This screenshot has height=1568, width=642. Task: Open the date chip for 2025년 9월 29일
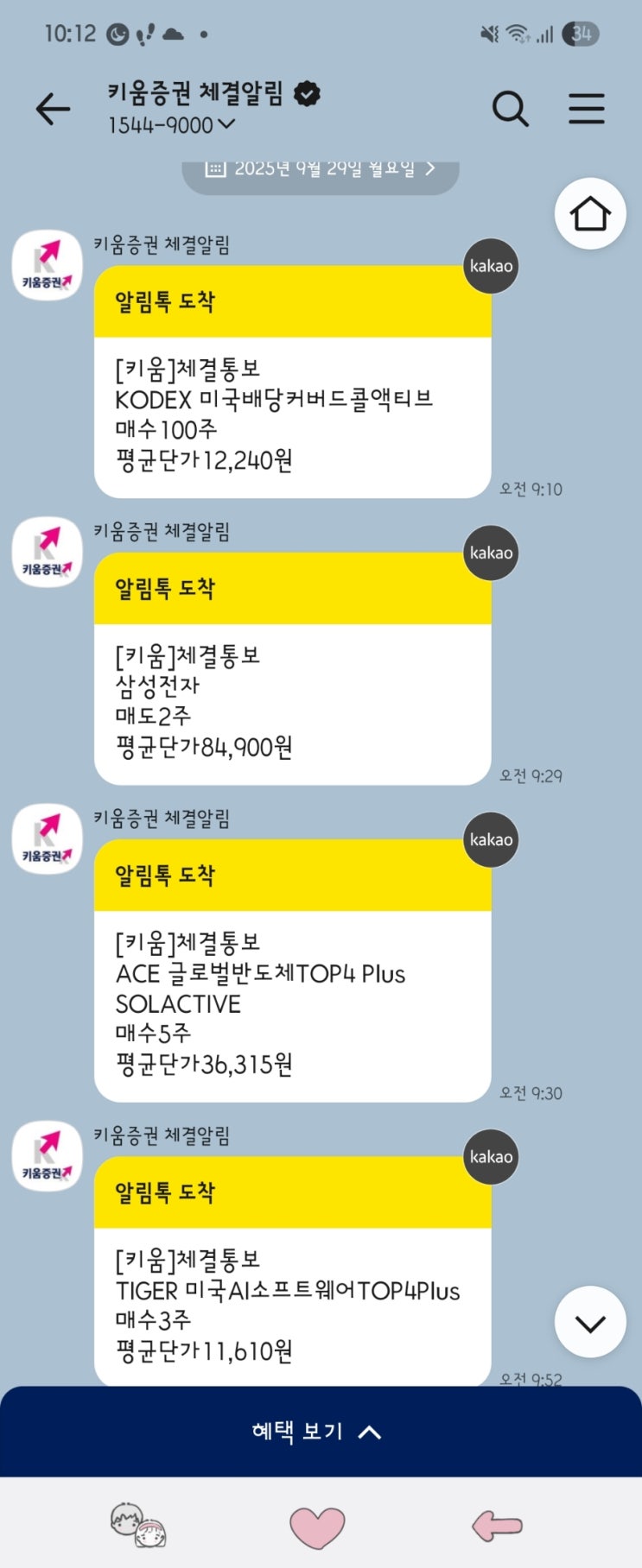point(320,170)
